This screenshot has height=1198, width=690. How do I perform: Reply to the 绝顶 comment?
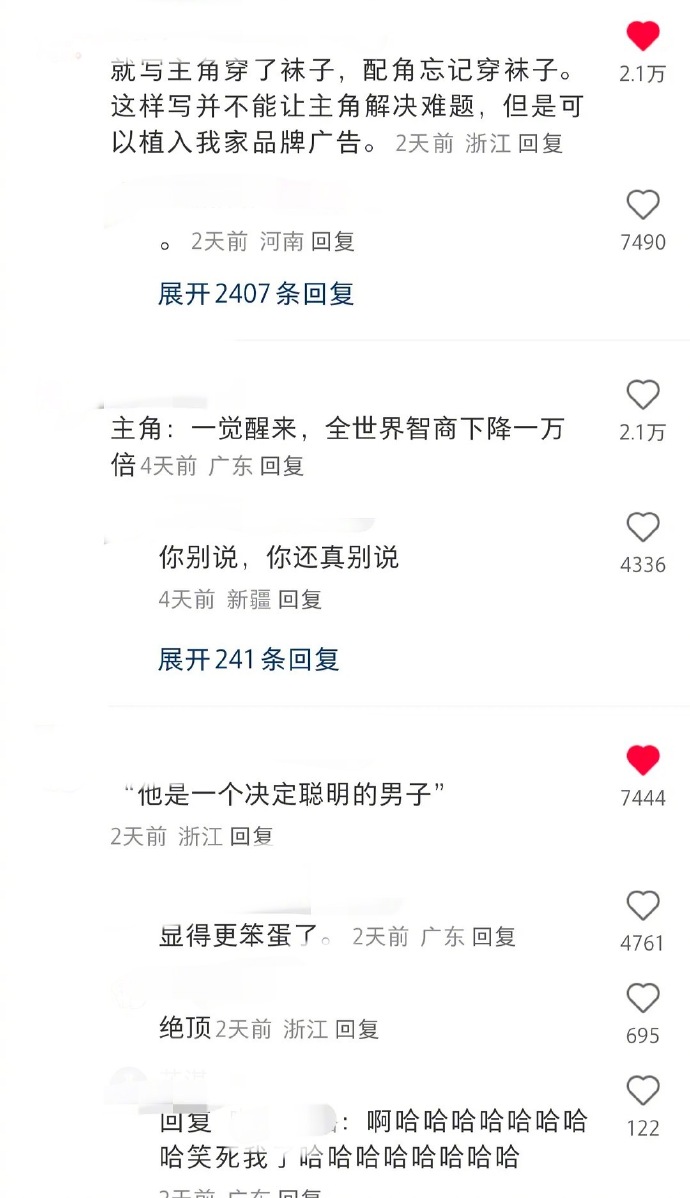pos(357,1029)
